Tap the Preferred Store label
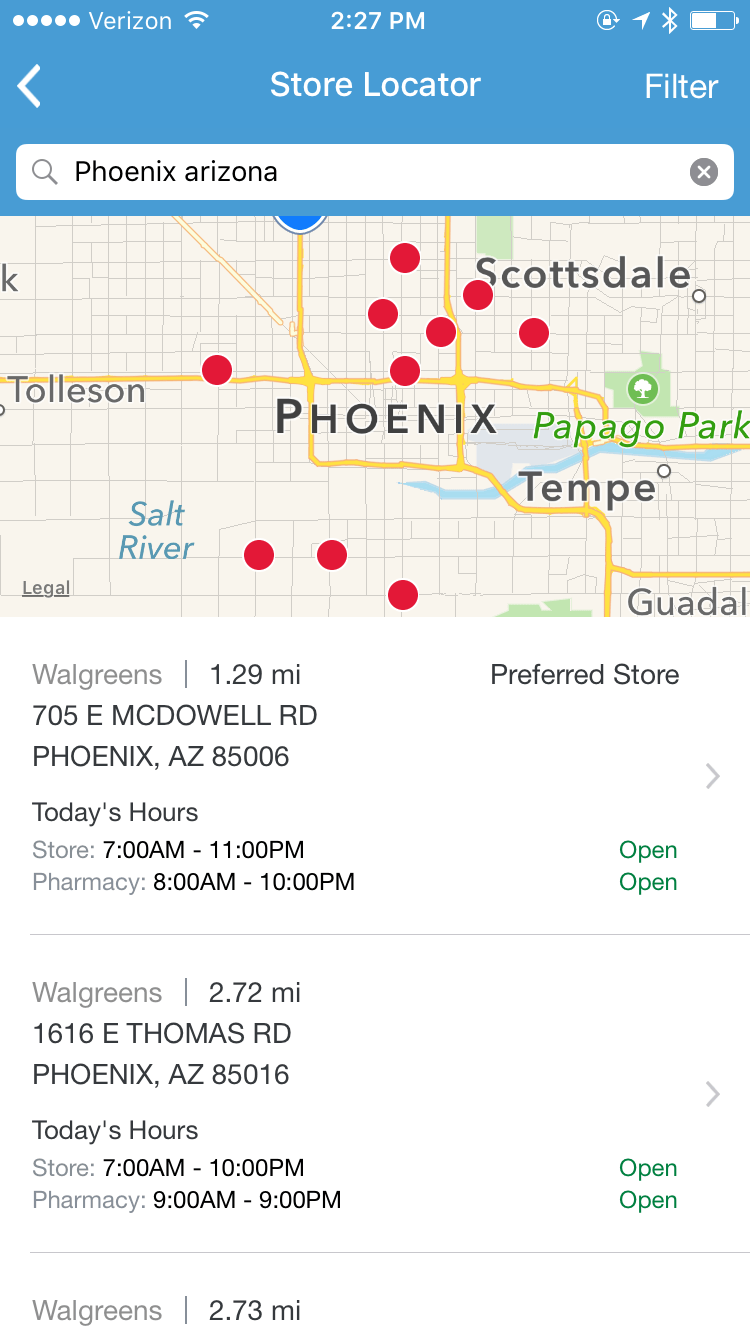750x1334 pixels. click(584, 674)
